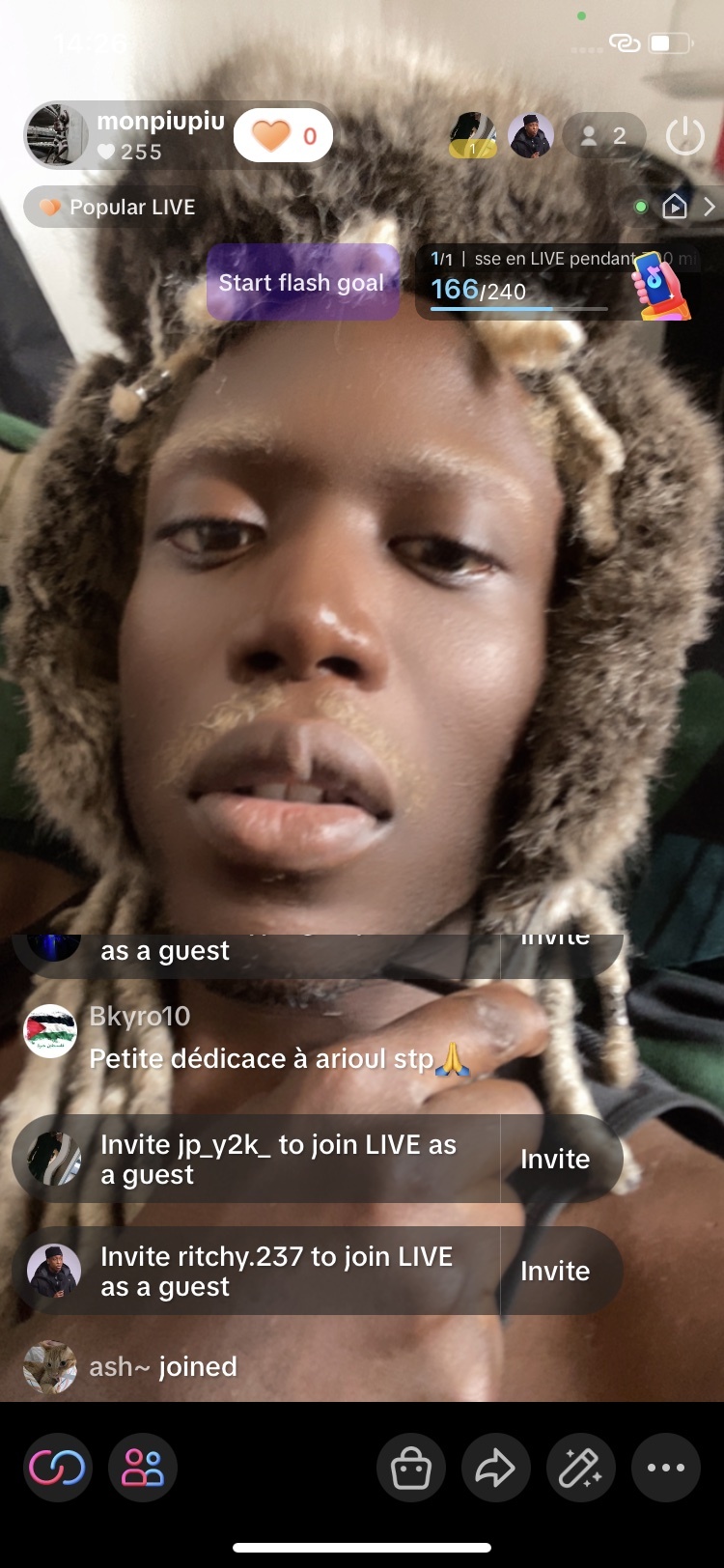This screenshot has width=724, height=1568.
Task: Open Bkyro10's comment profile
Action: click(x=50, y=1030)
